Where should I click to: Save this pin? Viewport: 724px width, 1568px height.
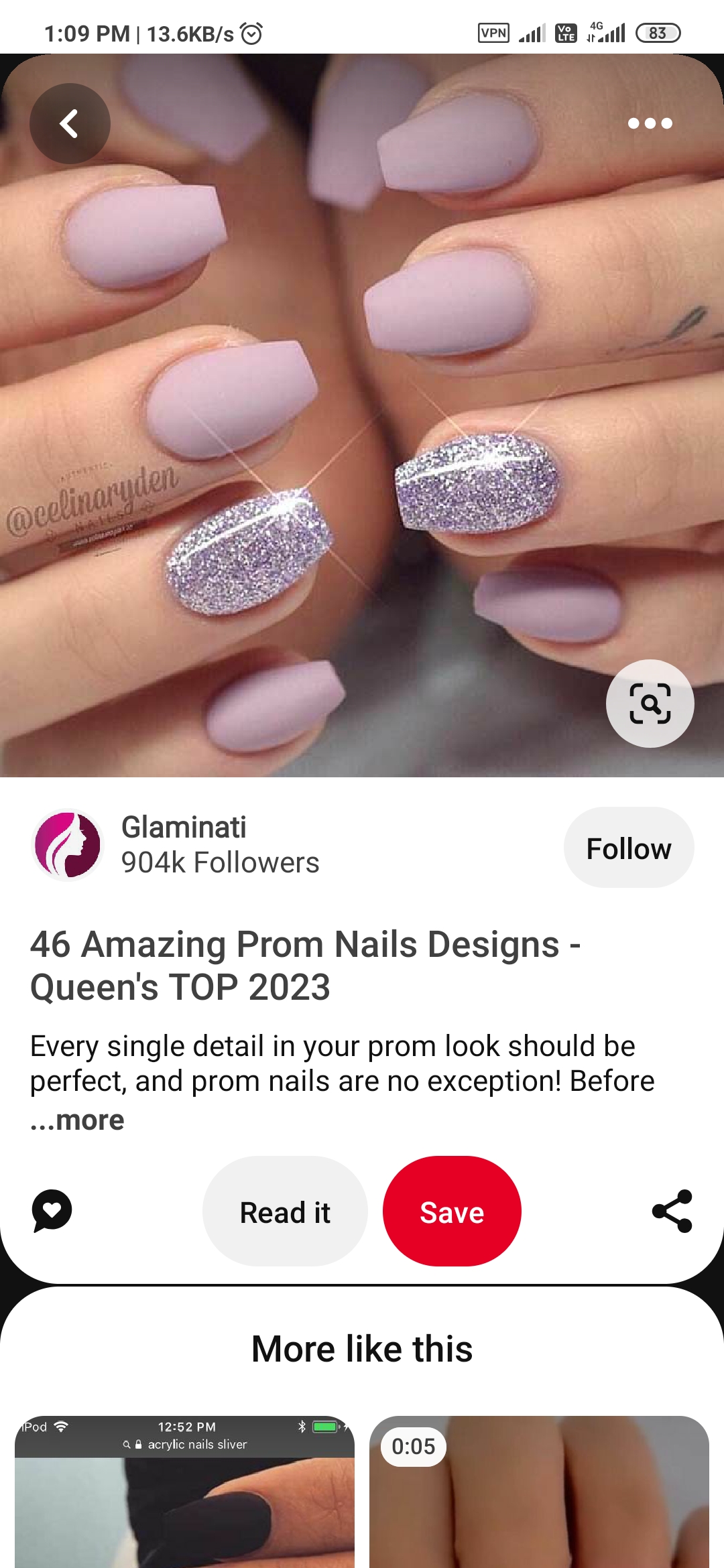[452, 1212]
